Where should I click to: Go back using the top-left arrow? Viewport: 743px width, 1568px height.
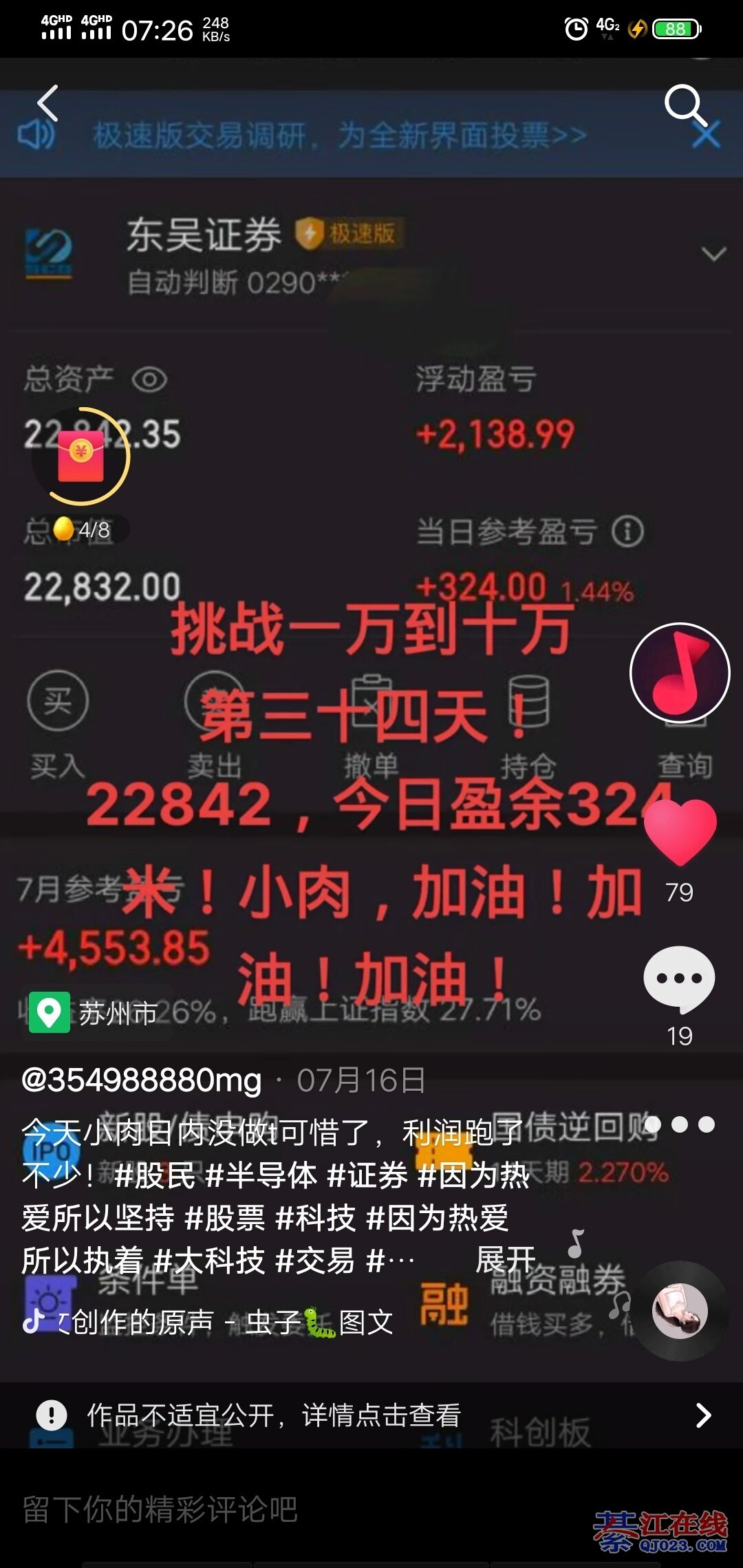[x=48, y=104]
